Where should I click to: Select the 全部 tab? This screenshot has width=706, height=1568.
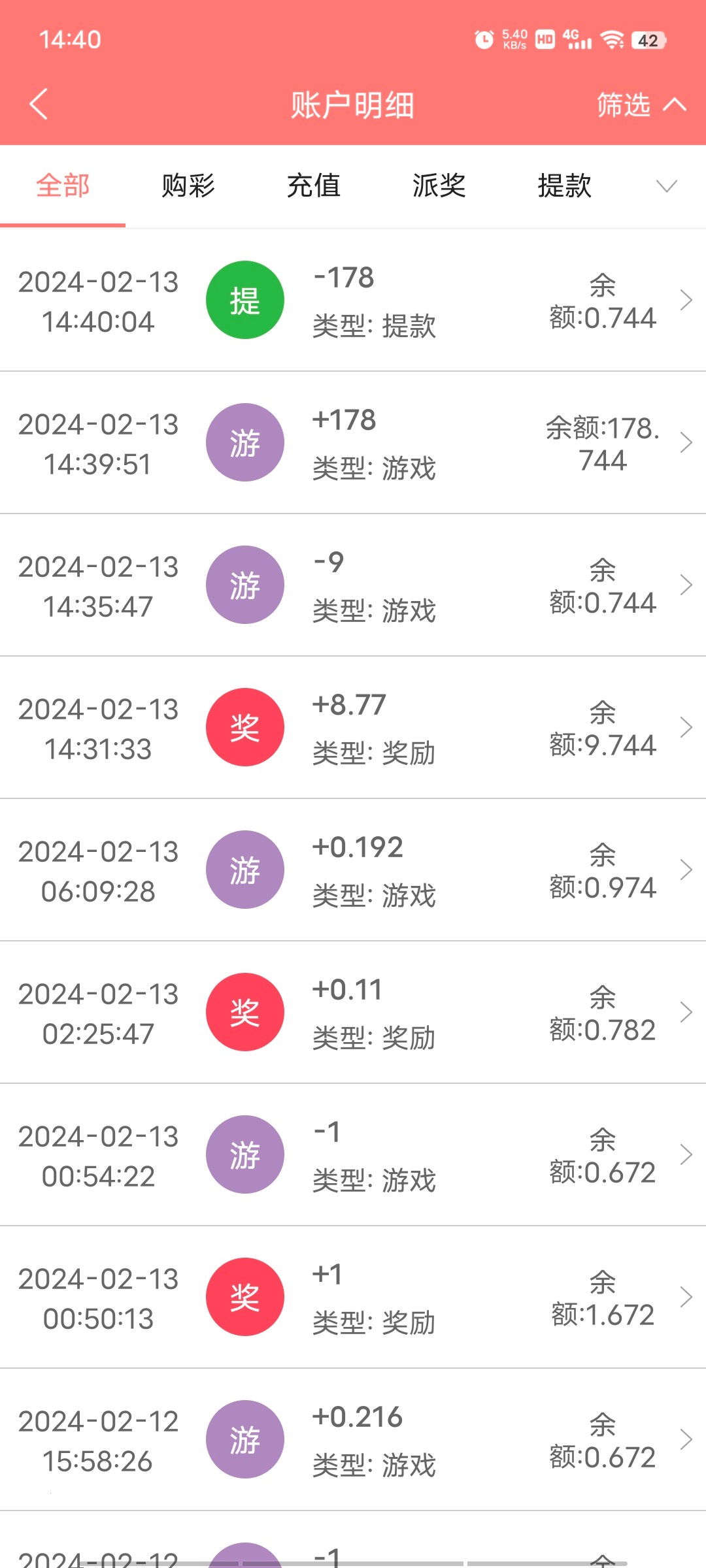(63, 186)
